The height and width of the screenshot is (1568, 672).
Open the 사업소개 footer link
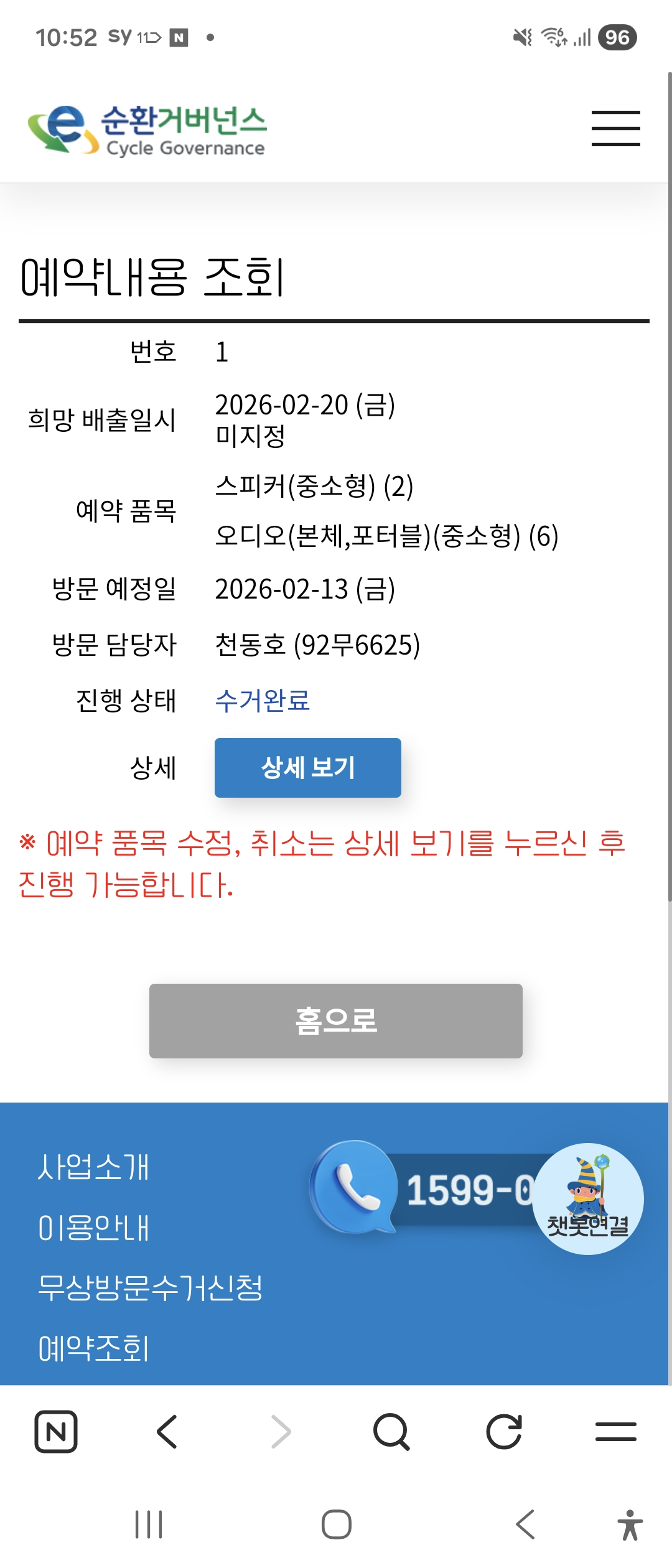tap(93, 1167)
